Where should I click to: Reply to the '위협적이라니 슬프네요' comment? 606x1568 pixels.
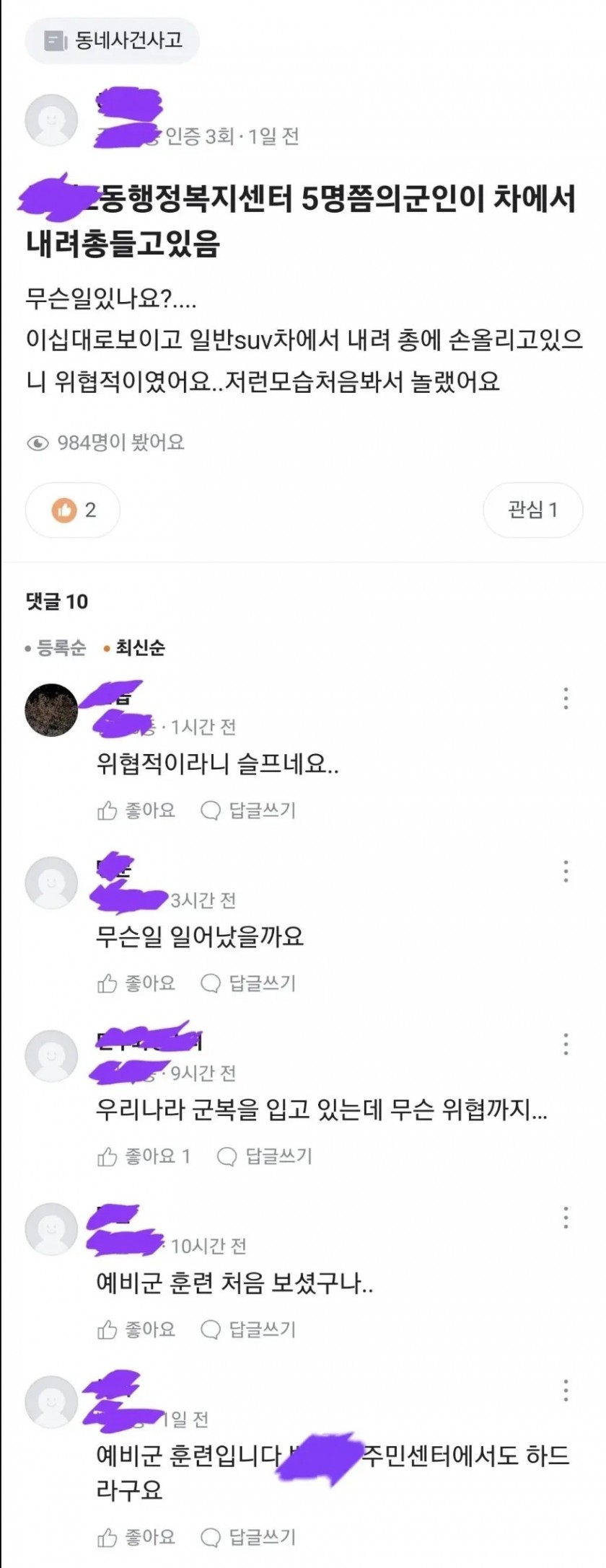[249, 810]
